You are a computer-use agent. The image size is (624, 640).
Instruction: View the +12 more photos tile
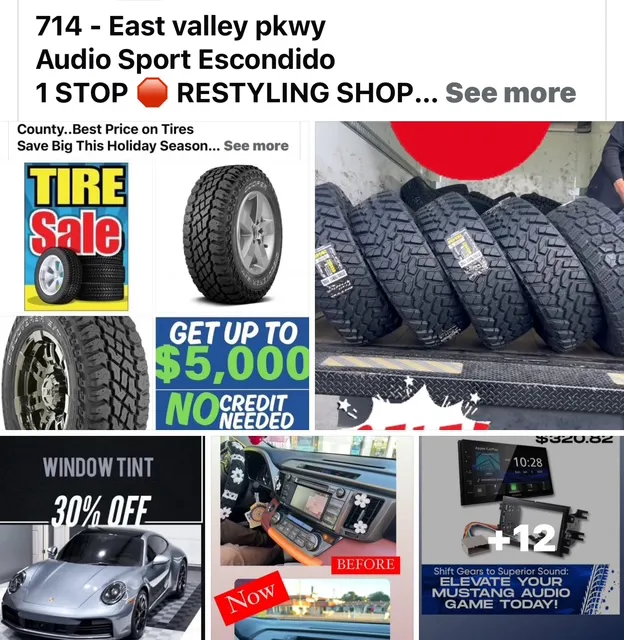coord(520,538)
